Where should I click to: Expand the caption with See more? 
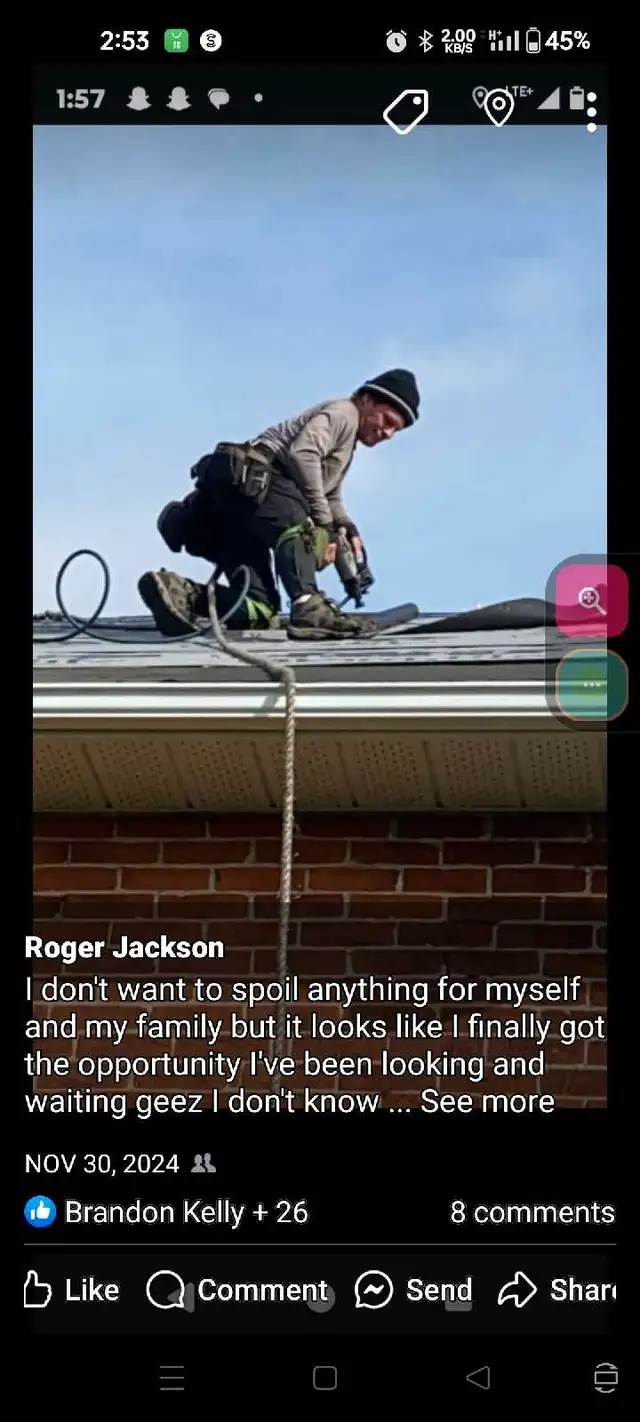[487, 1101]
